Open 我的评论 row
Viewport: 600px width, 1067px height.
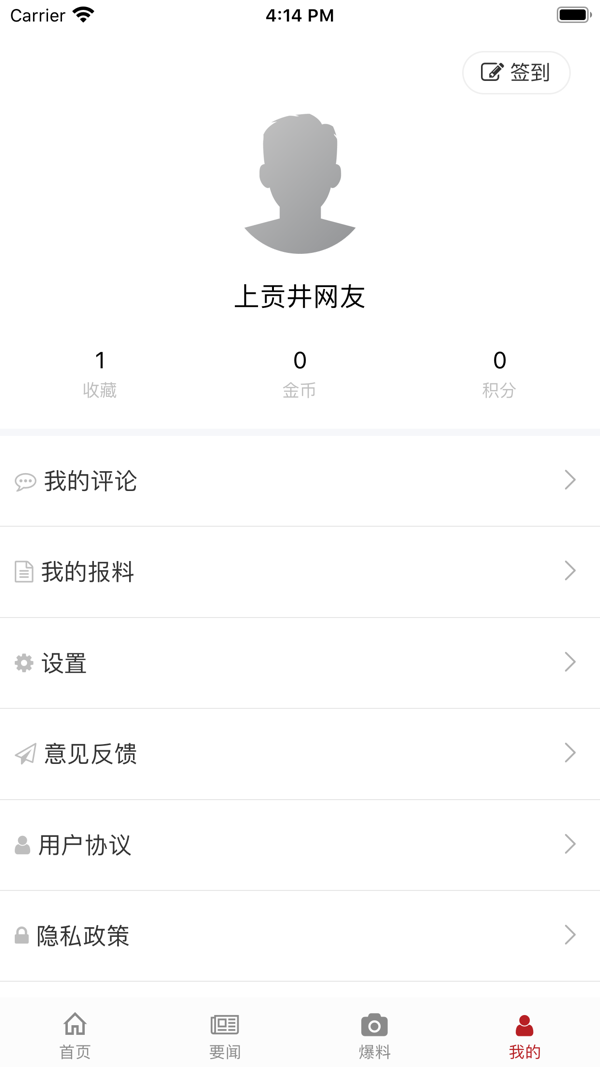[x=300, y=481]
